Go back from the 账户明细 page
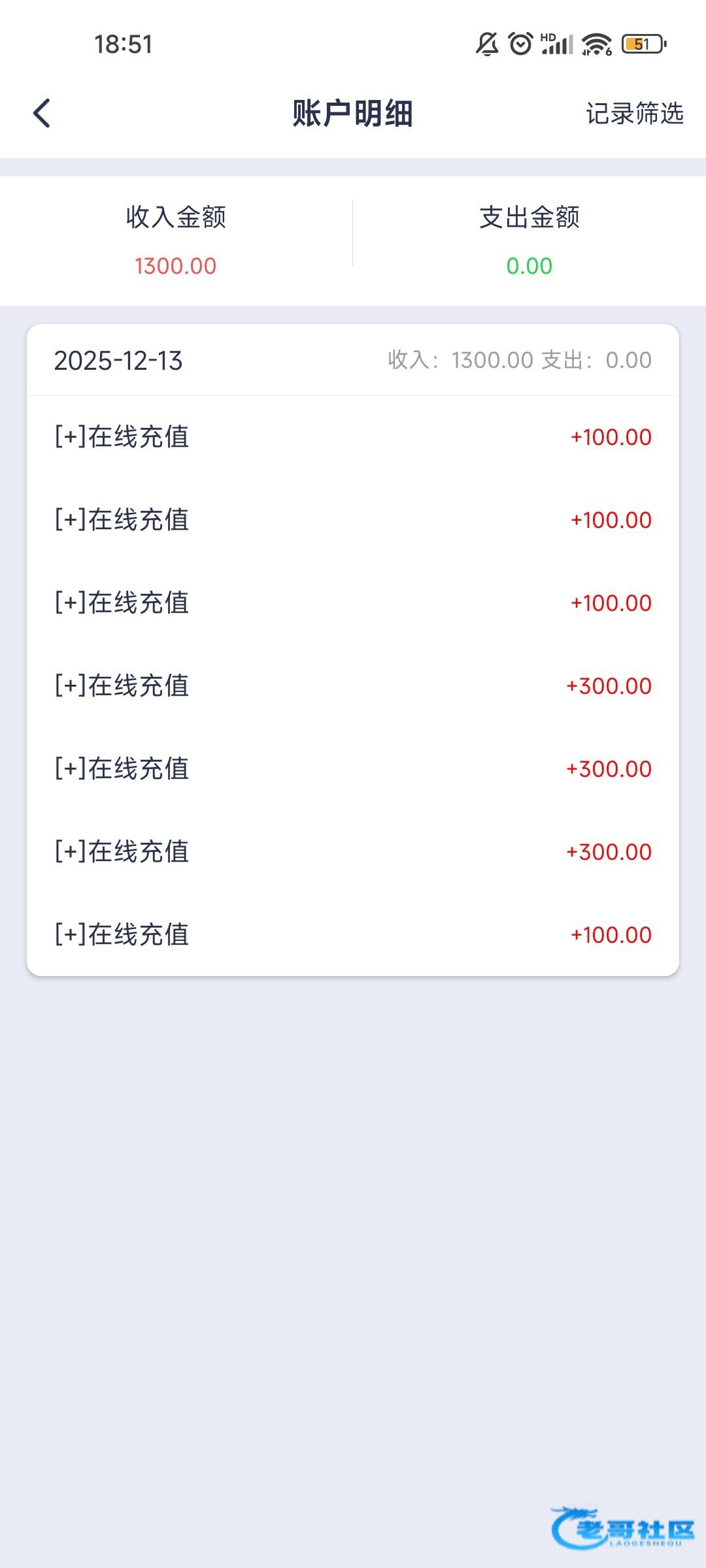Viewport: 706px width, 1568px height. pyautogui.click(x=42, y=113)
